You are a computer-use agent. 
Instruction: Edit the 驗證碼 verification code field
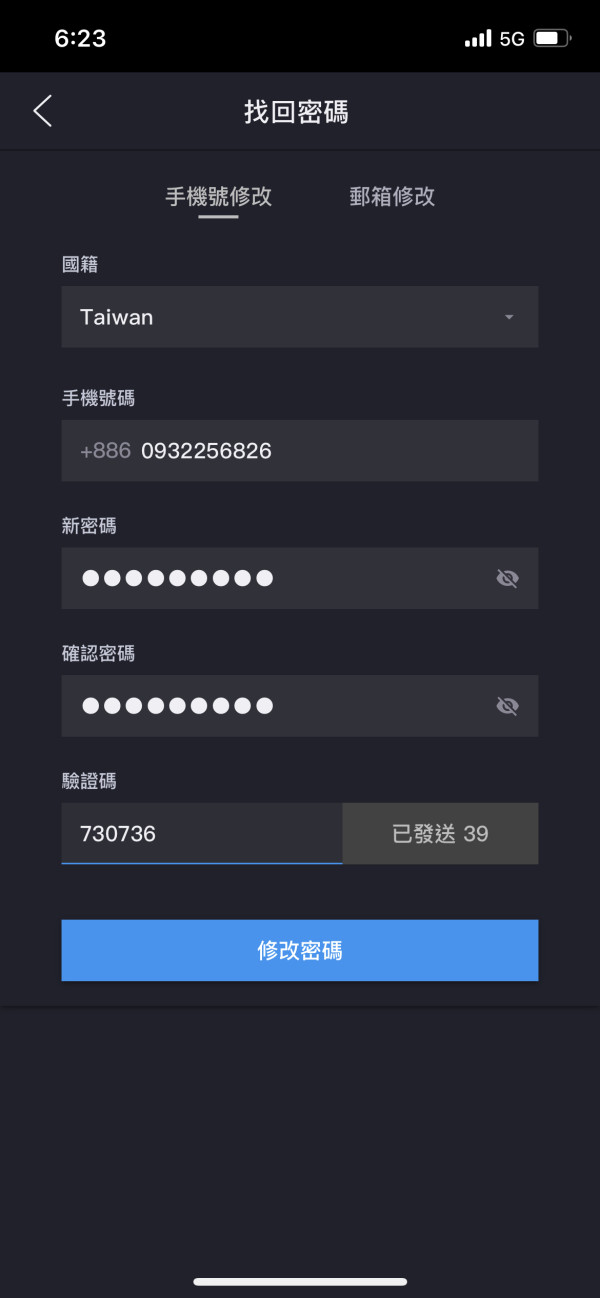pos(202,833)
